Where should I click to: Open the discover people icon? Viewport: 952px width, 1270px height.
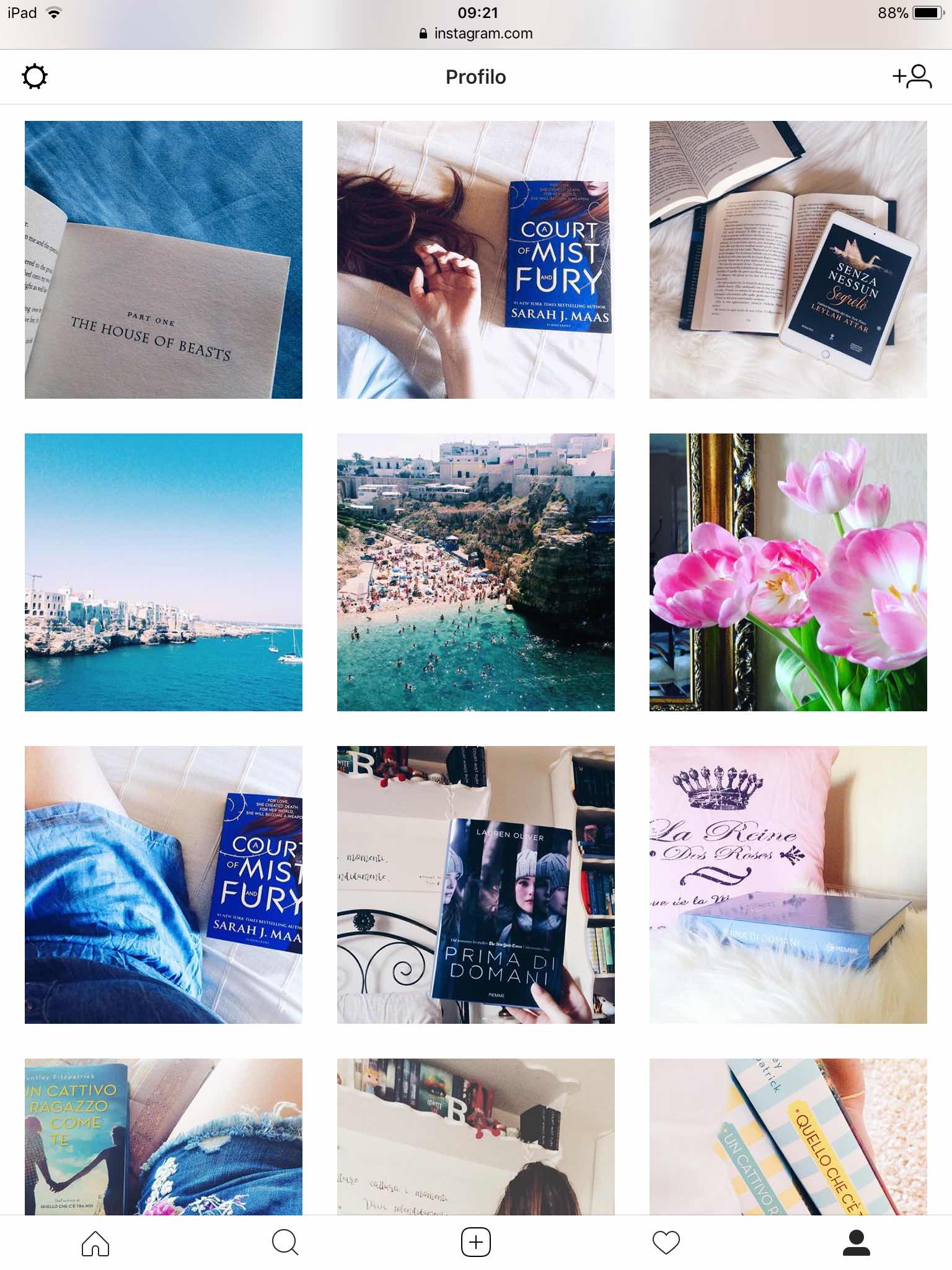pos(912,77)
